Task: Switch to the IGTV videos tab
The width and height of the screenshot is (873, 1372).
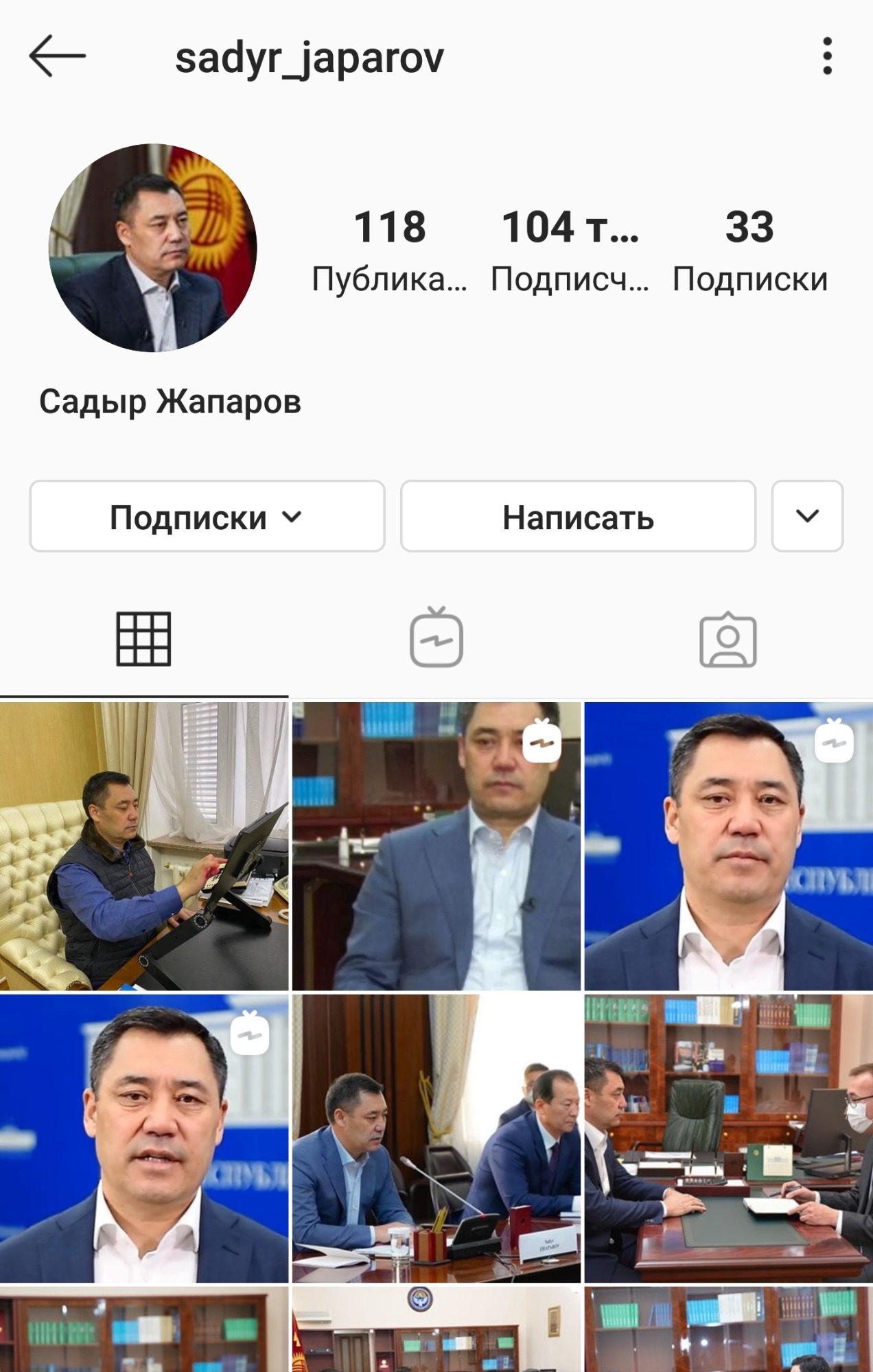Action: [436, 639]
